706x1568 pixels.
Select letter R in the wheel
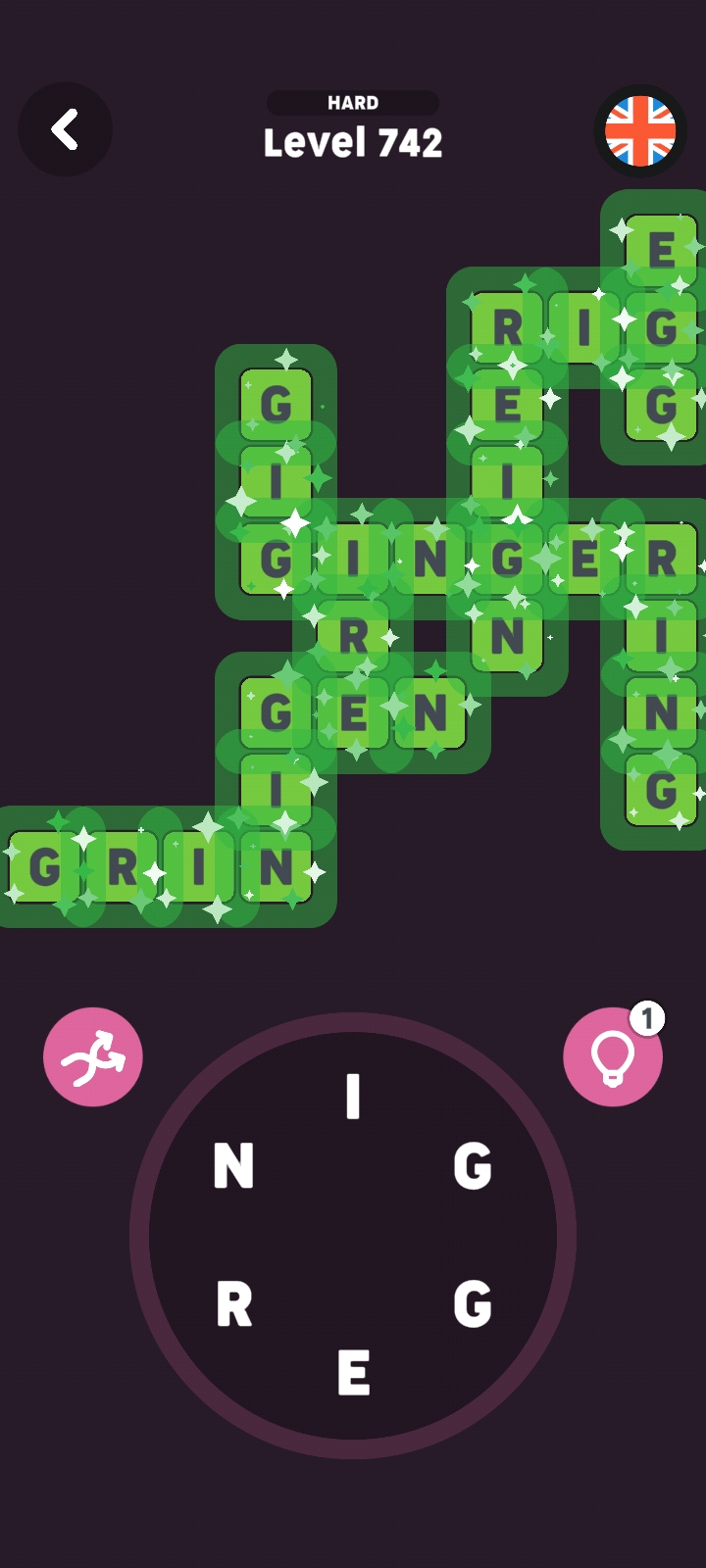[x=233, y=1305]
